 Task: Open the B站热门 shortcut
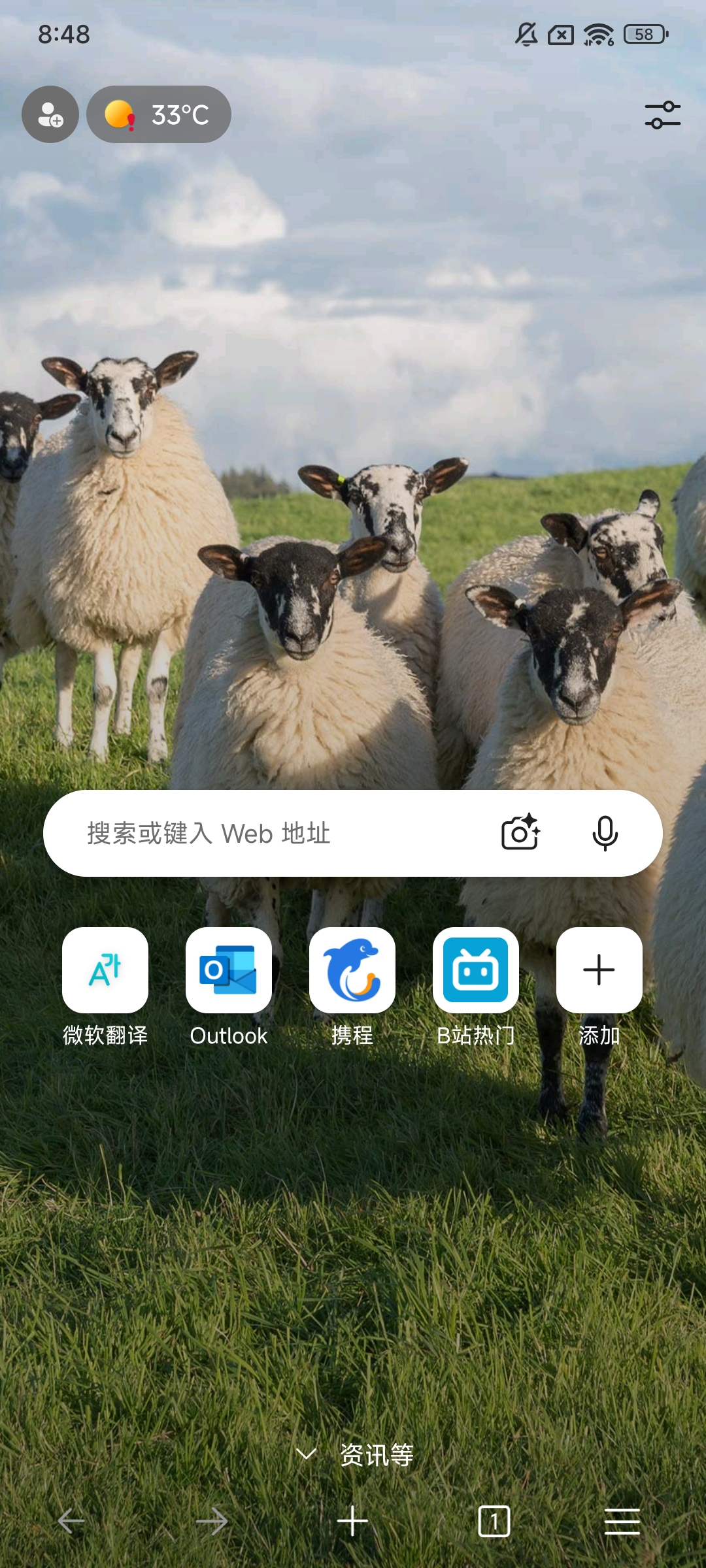coord(476,971)
